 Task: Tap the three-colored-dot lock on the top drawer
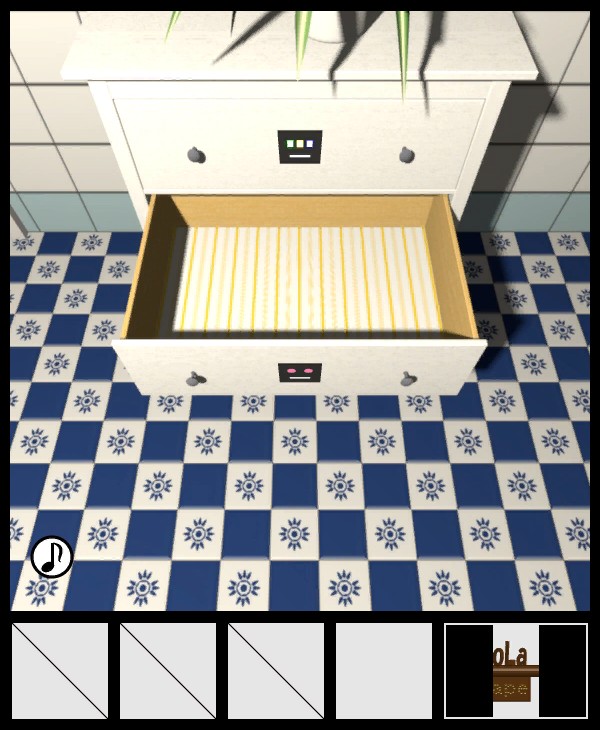[300, 146]
